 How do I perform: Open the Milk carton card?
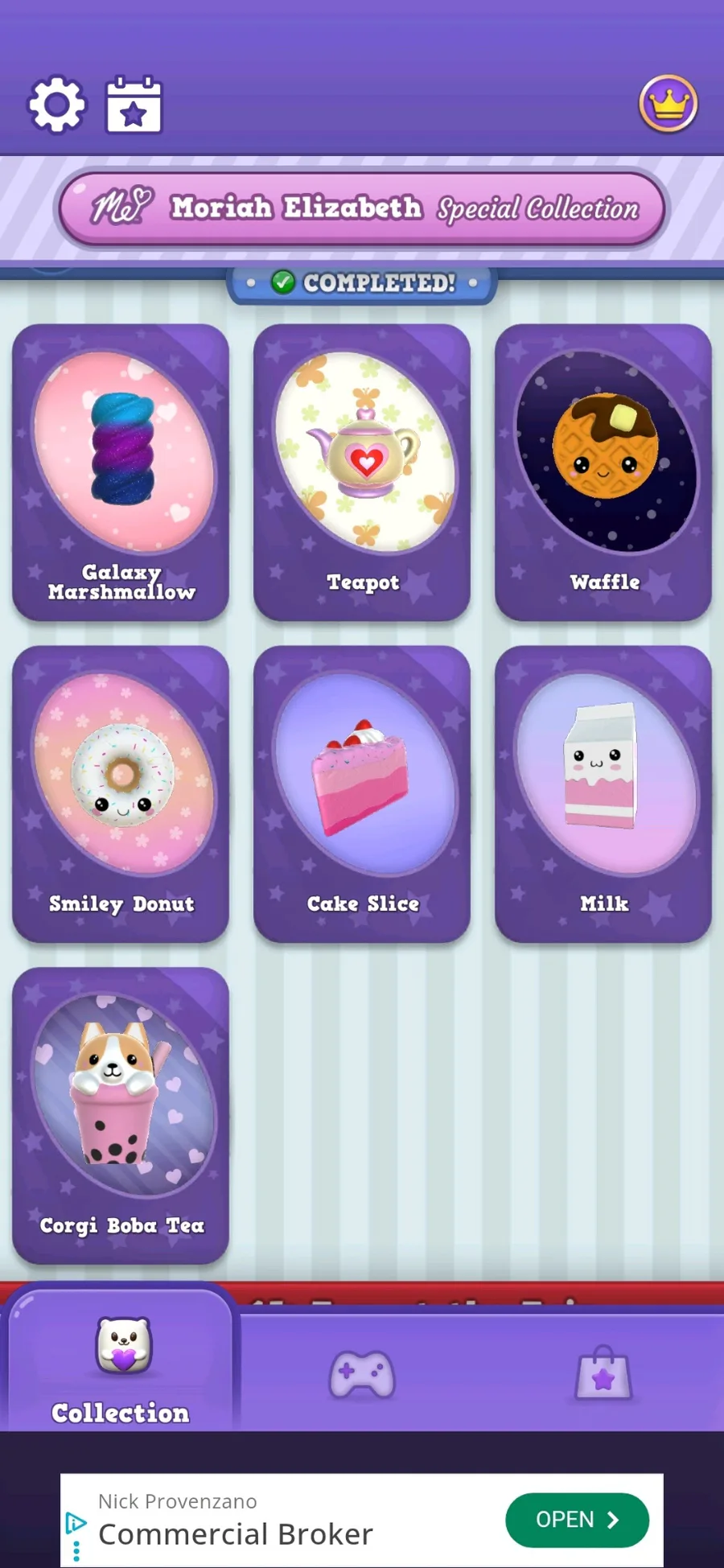[x=603, y=794]
